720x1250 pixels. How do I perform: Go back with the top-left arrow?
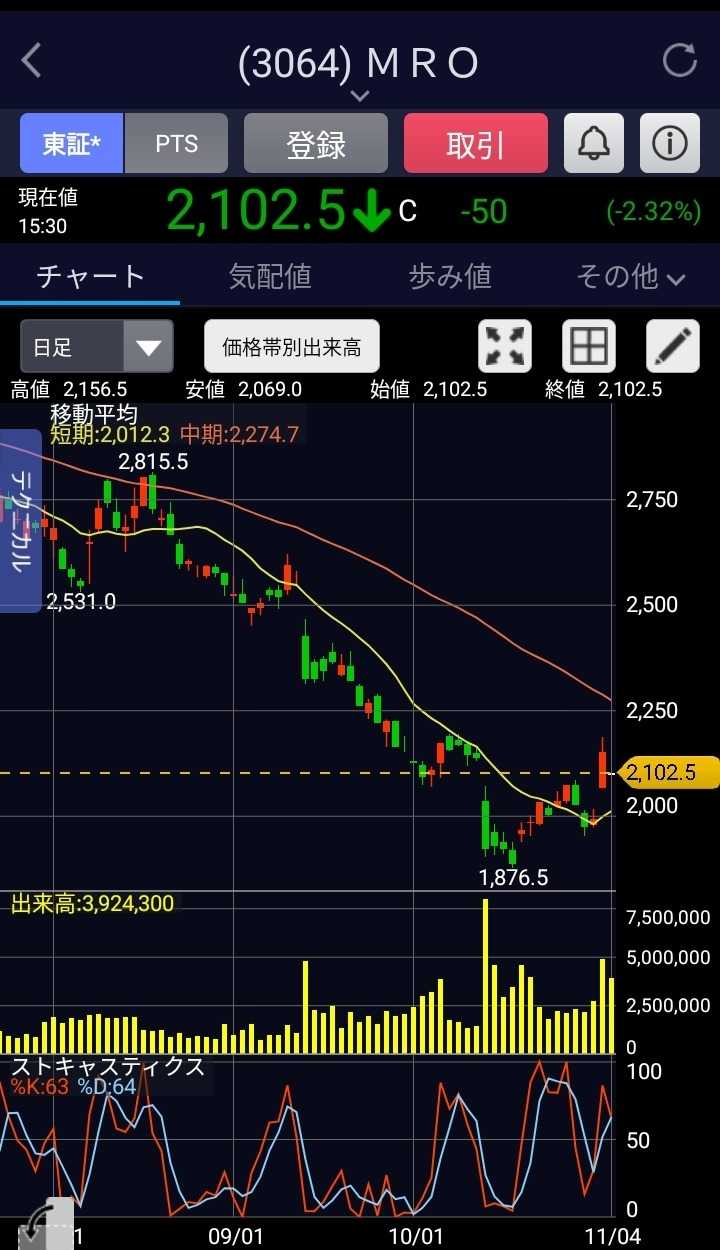[32, 61]
